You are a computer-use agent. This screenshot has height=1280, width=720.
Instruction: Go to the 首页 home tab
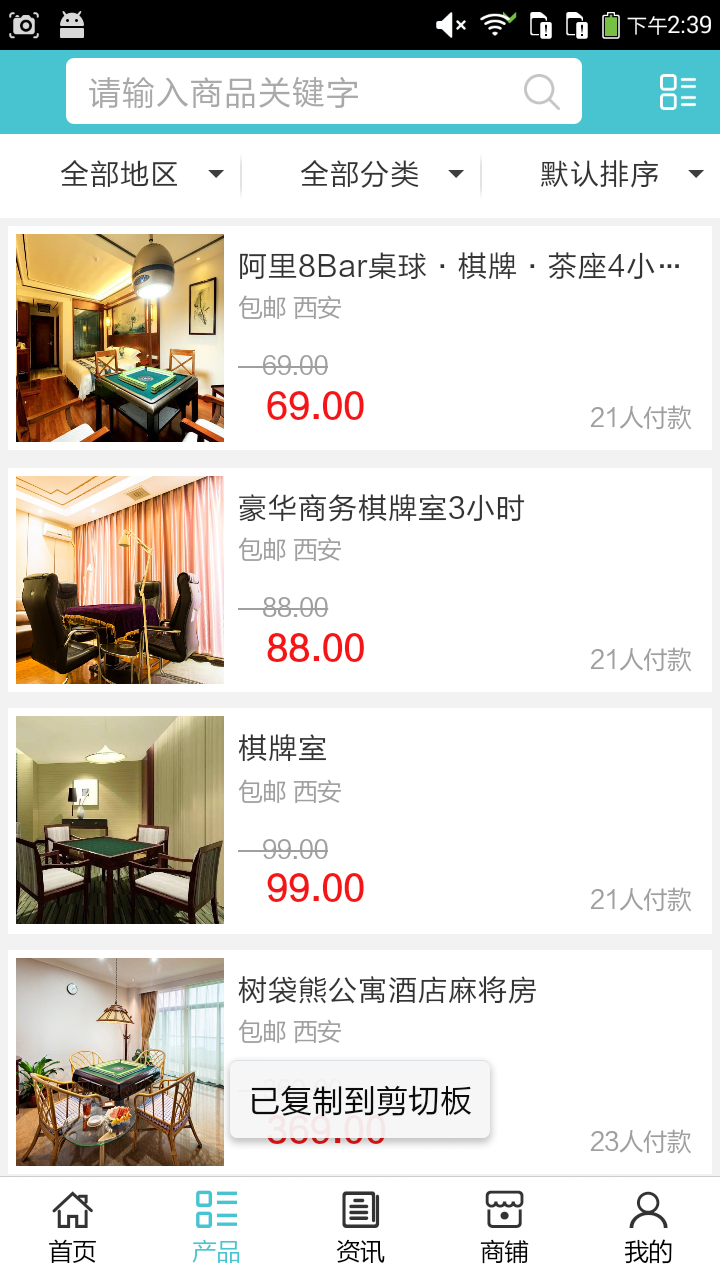tap(72, 1227)
